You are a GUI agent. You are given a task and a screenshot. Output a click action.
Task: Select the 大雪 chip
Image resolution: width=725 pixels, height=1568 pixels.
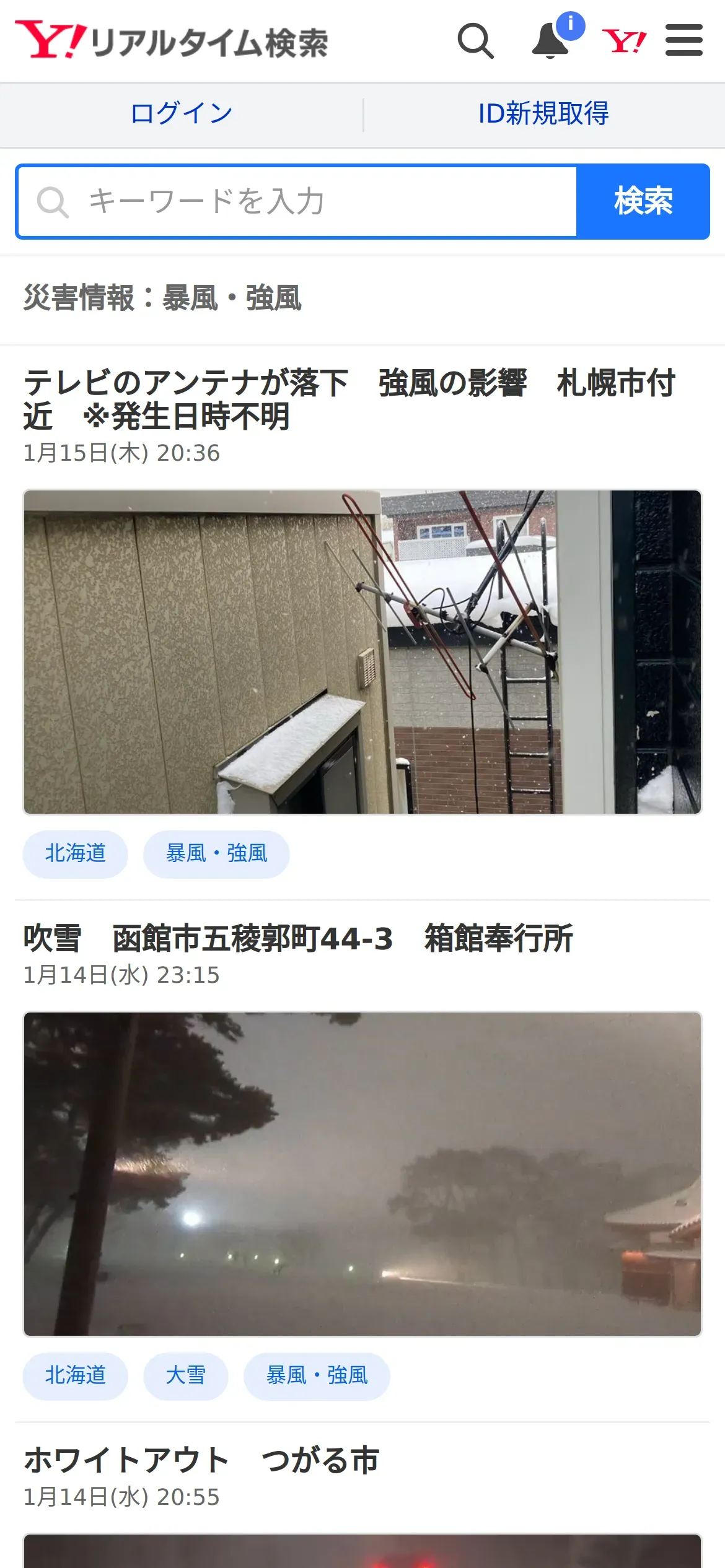pyautogui.click(x=186, y=1375)
